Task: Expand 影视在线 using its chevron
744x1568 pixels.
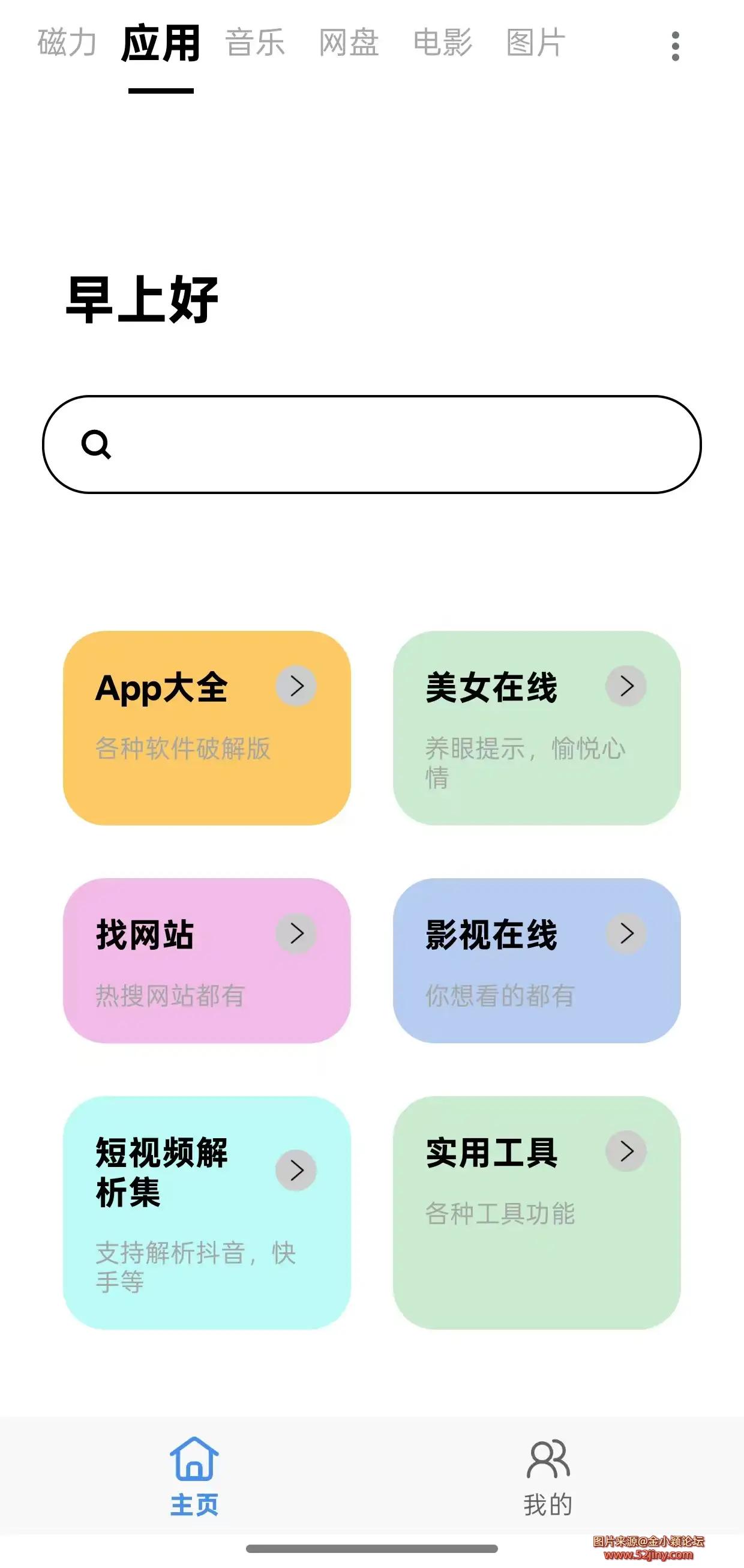Action: 626,933
